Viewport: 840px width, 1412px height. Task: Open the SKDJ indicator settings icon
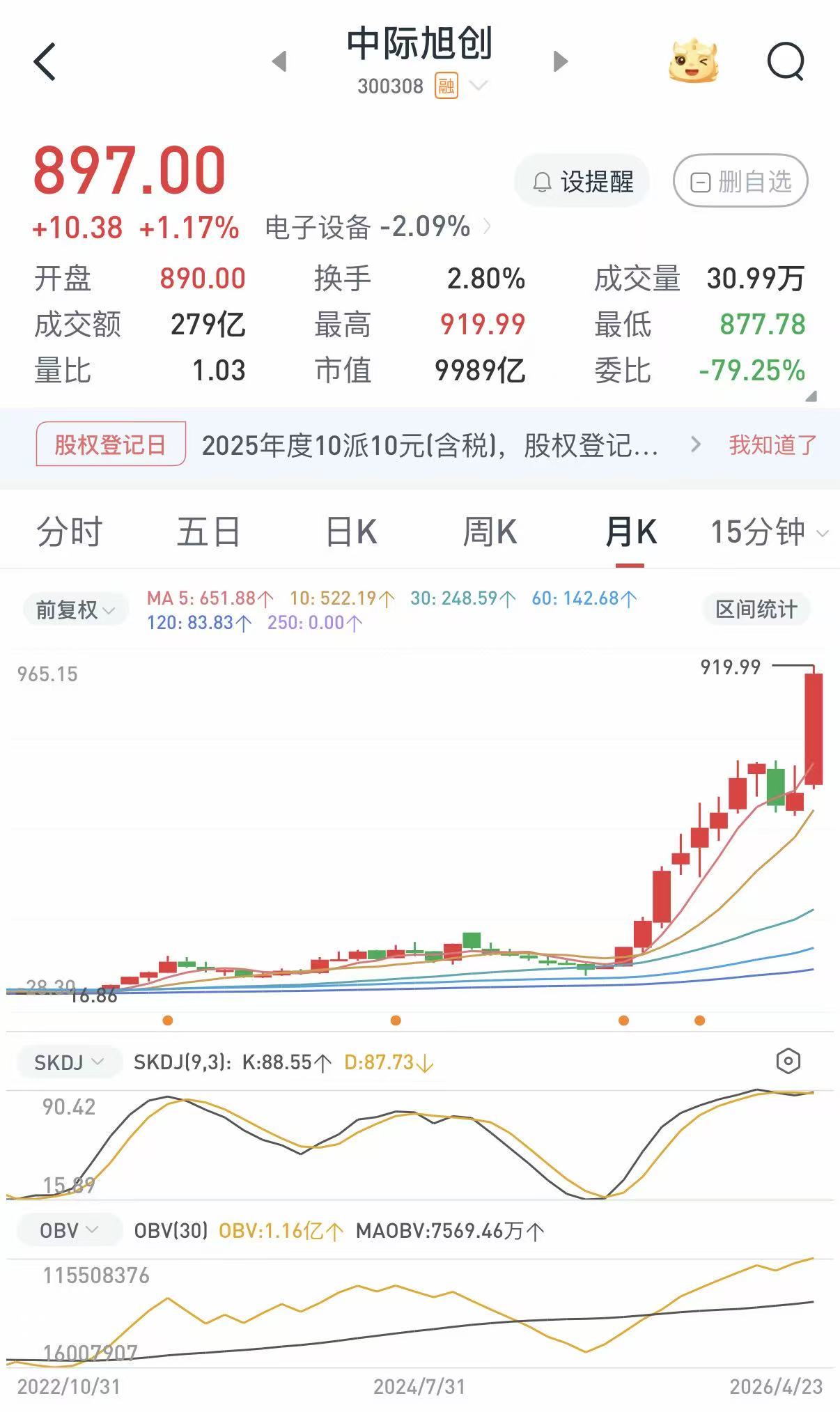click(788, 1062)
